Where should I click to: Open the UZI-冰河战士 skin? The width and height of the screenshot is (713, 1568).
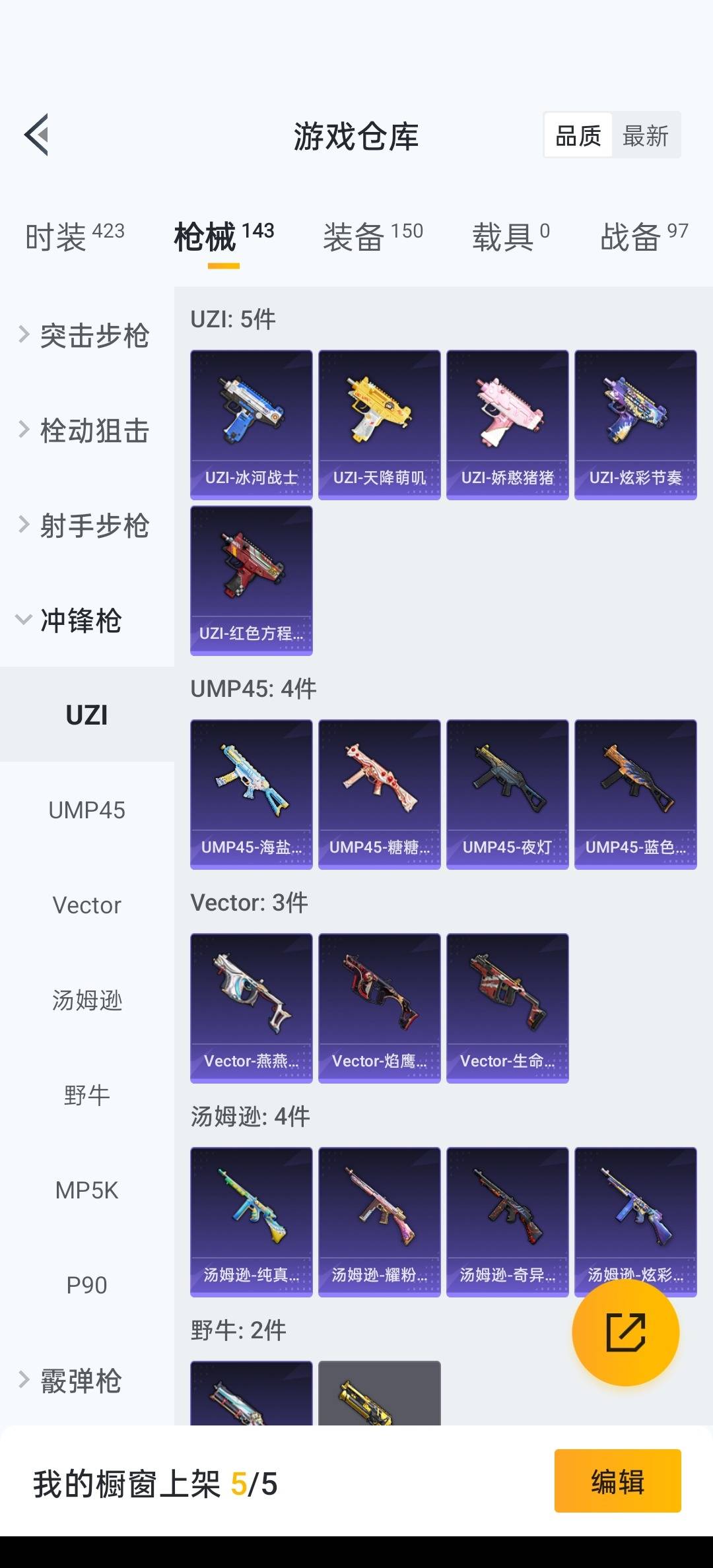click(252, 424)
